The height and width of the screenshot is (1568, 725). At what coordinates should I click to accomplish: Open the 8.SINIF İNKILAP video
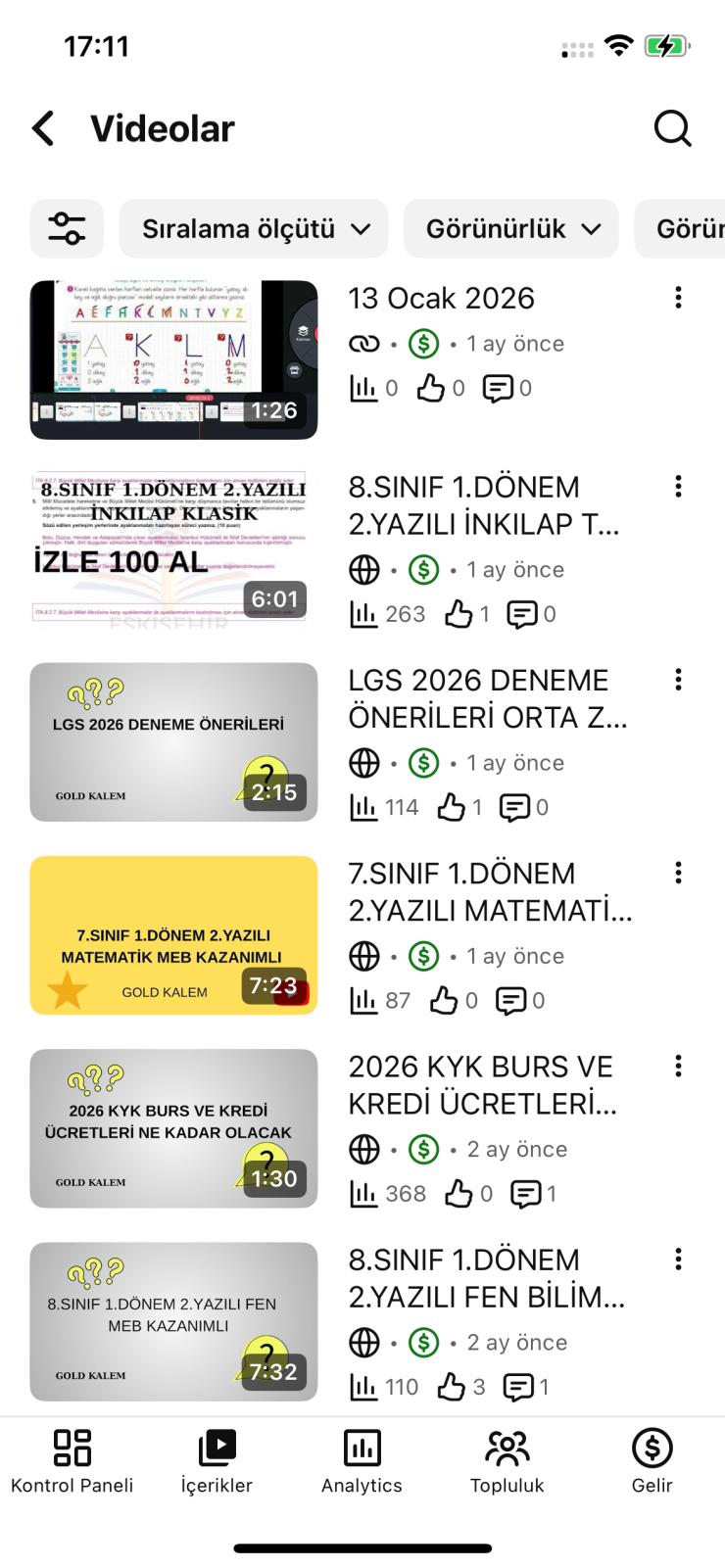173,548
